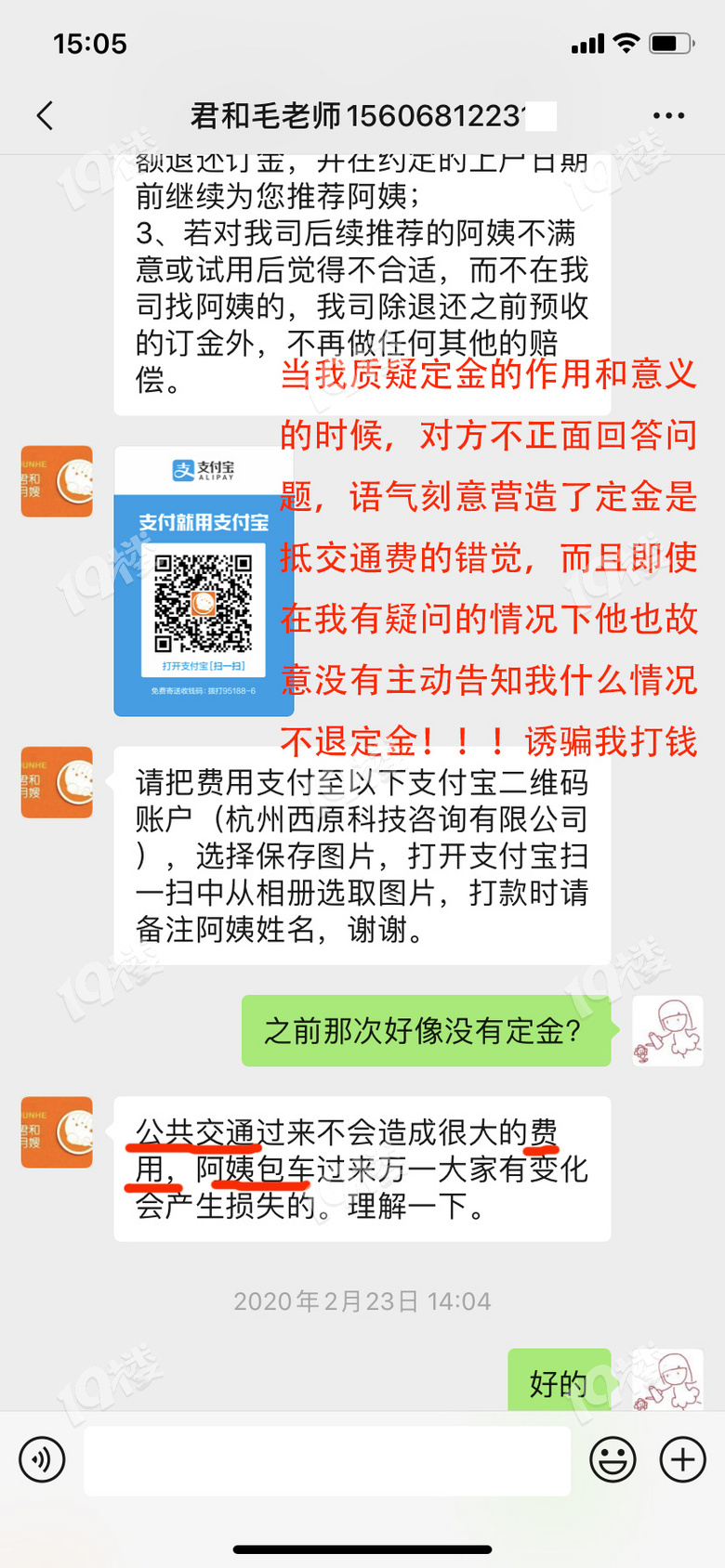Image resolution: width=725 pixels, height=1568 pixels.
Task: Open the chat info overflow menu
Action: click(x=668, y=116)
